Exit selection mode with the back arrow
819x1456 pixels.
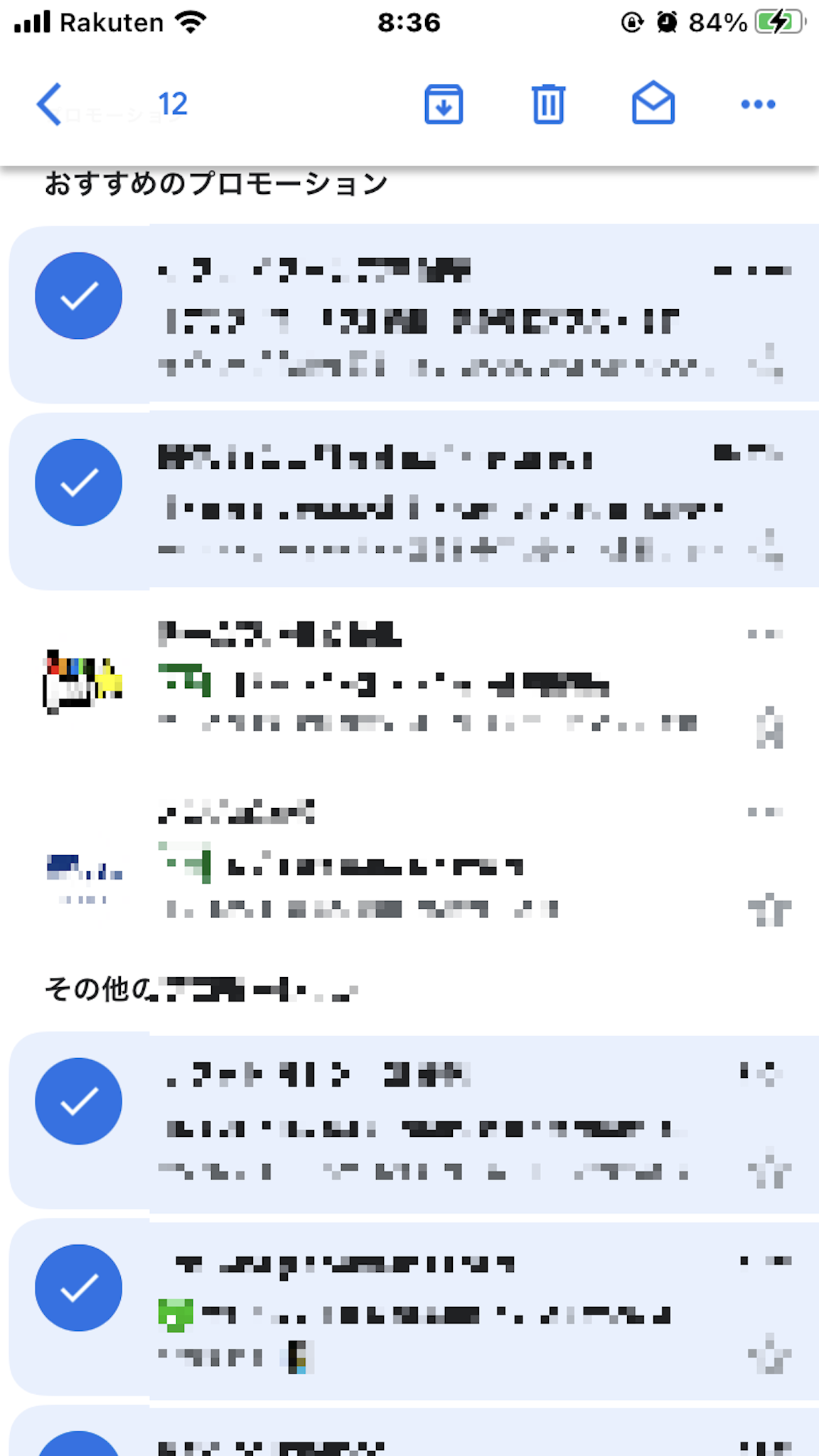[50, 104]
